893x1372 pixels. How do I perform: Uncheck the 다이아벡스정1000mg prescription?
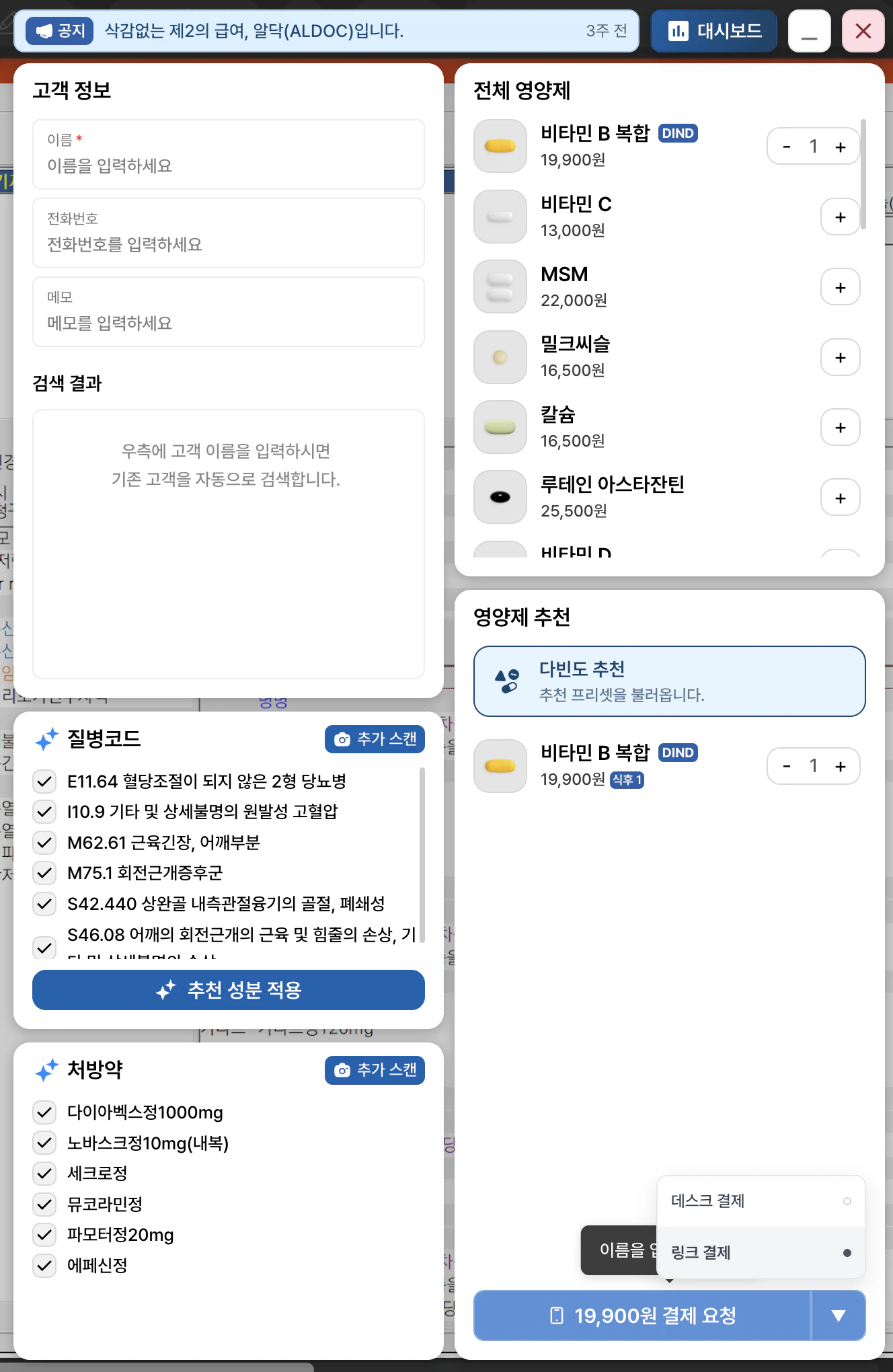click(44, 1112)
